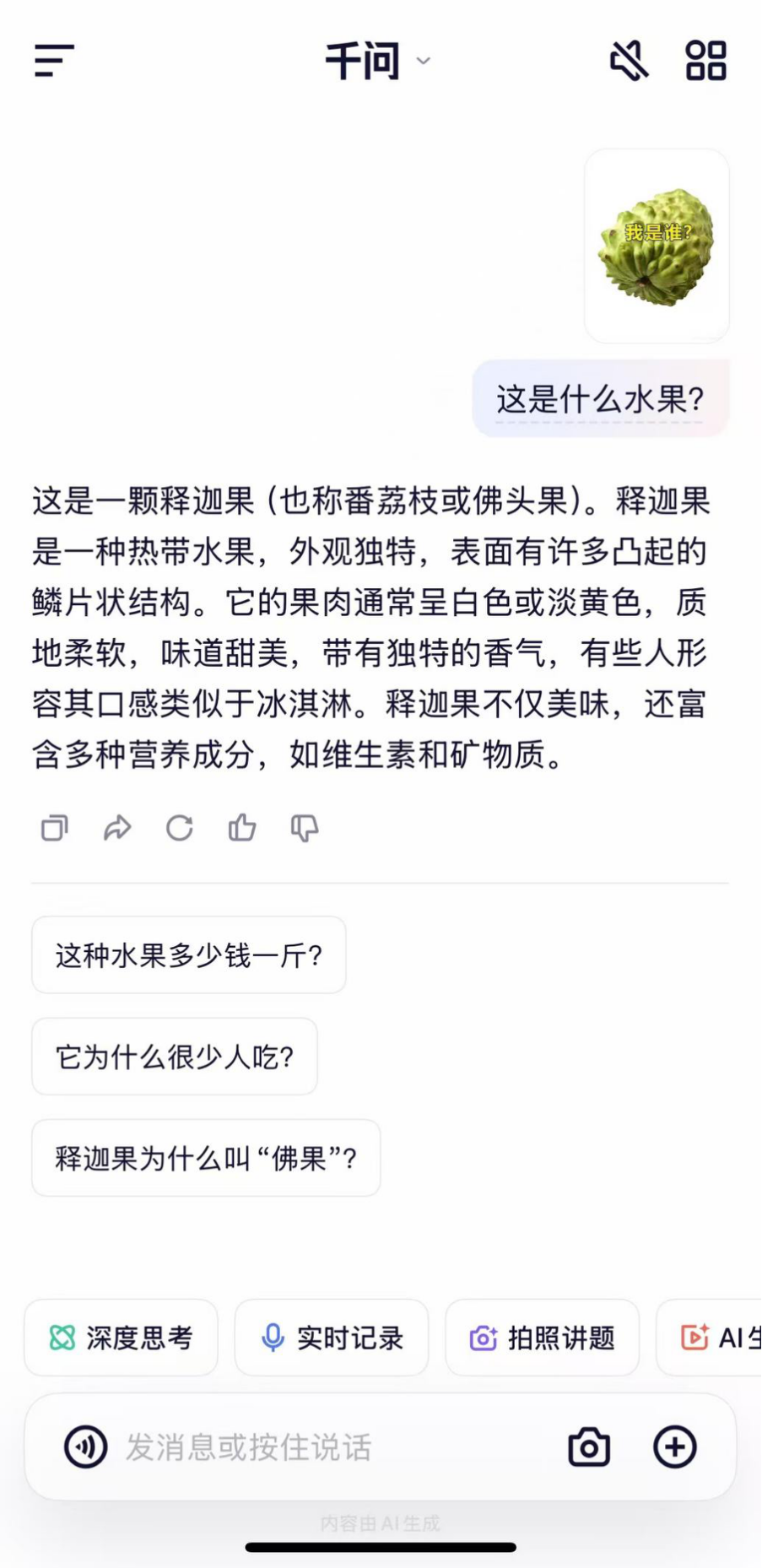Share the assistant's fruit answer

[116, 828]
